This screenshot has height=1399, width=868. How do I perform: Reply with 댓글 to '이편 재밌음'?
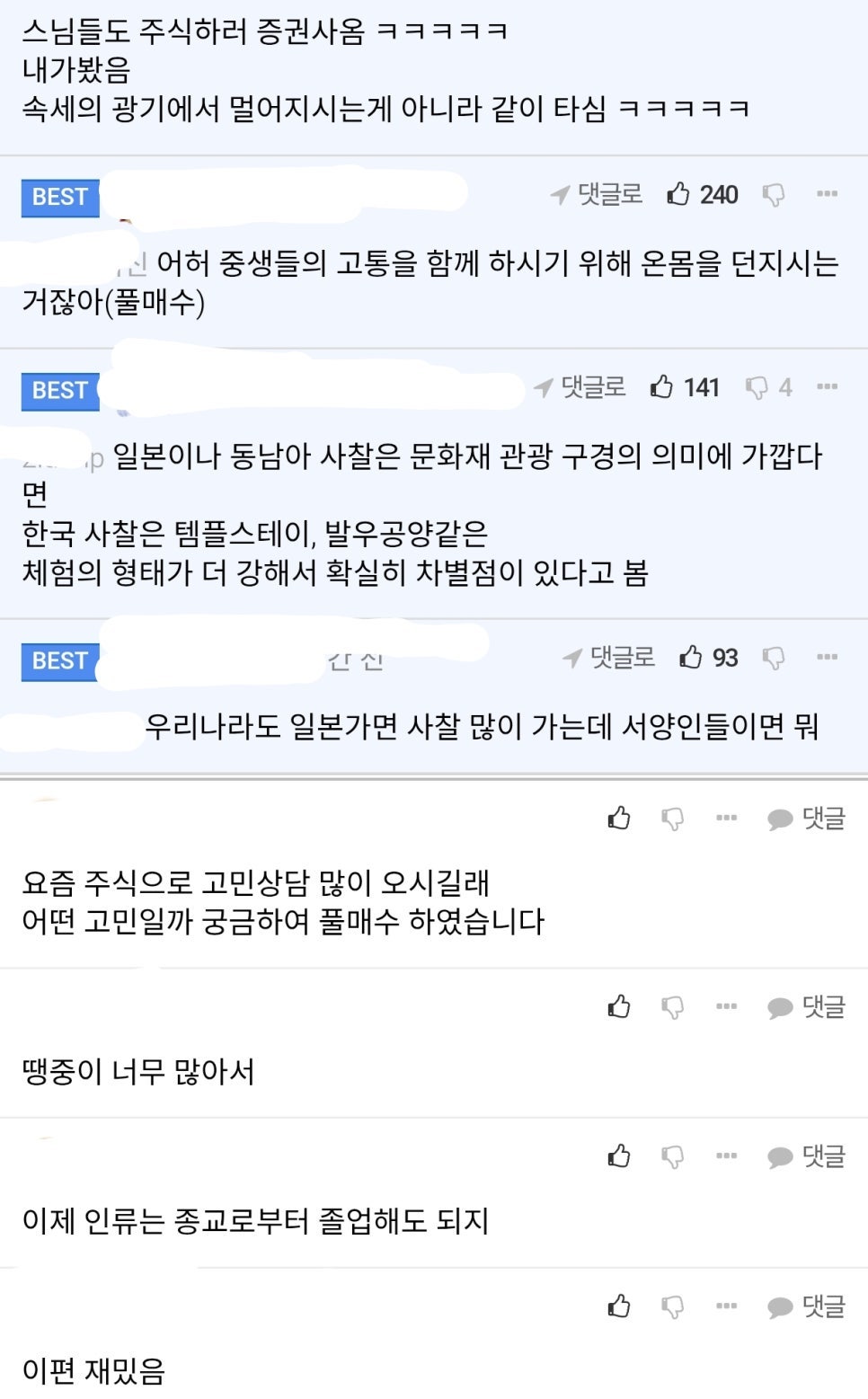pos(806,1306)
